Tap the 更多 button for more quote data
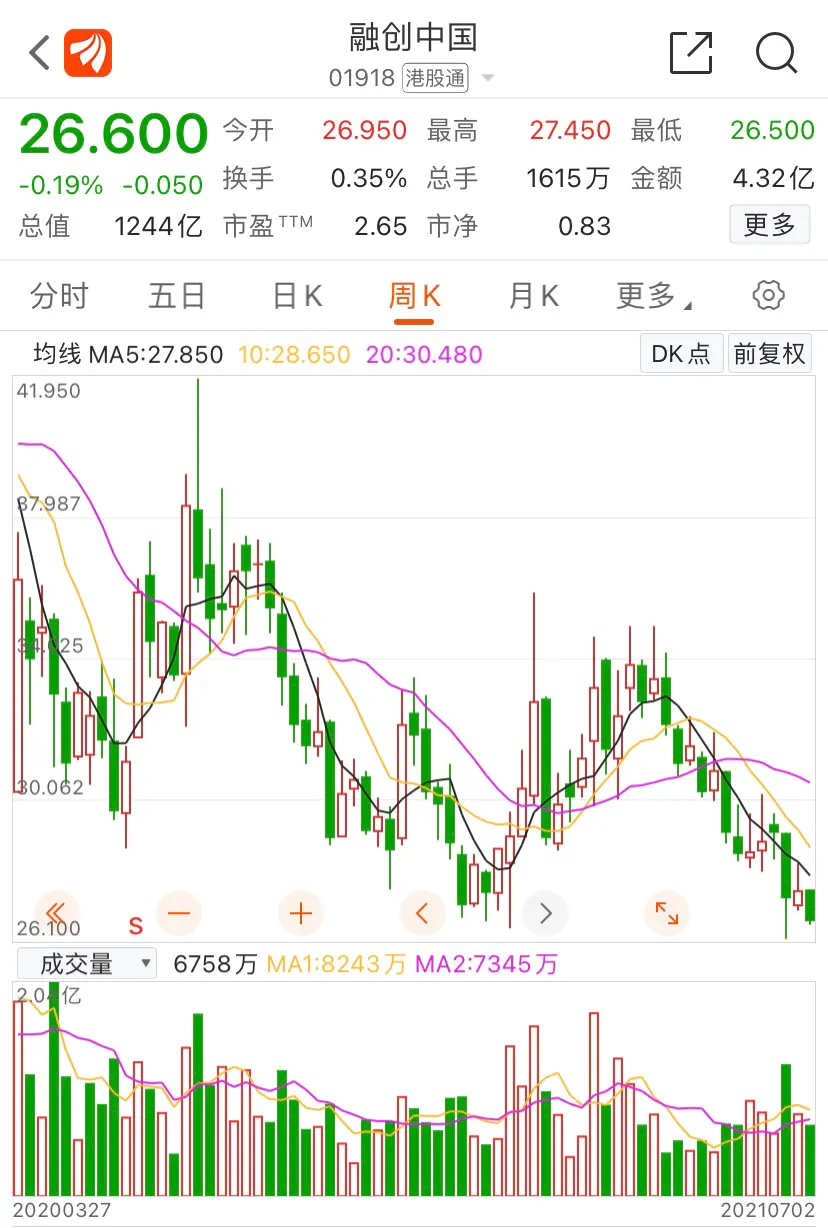This screenshot has width=828, height=1228. [x=769, y=225]
